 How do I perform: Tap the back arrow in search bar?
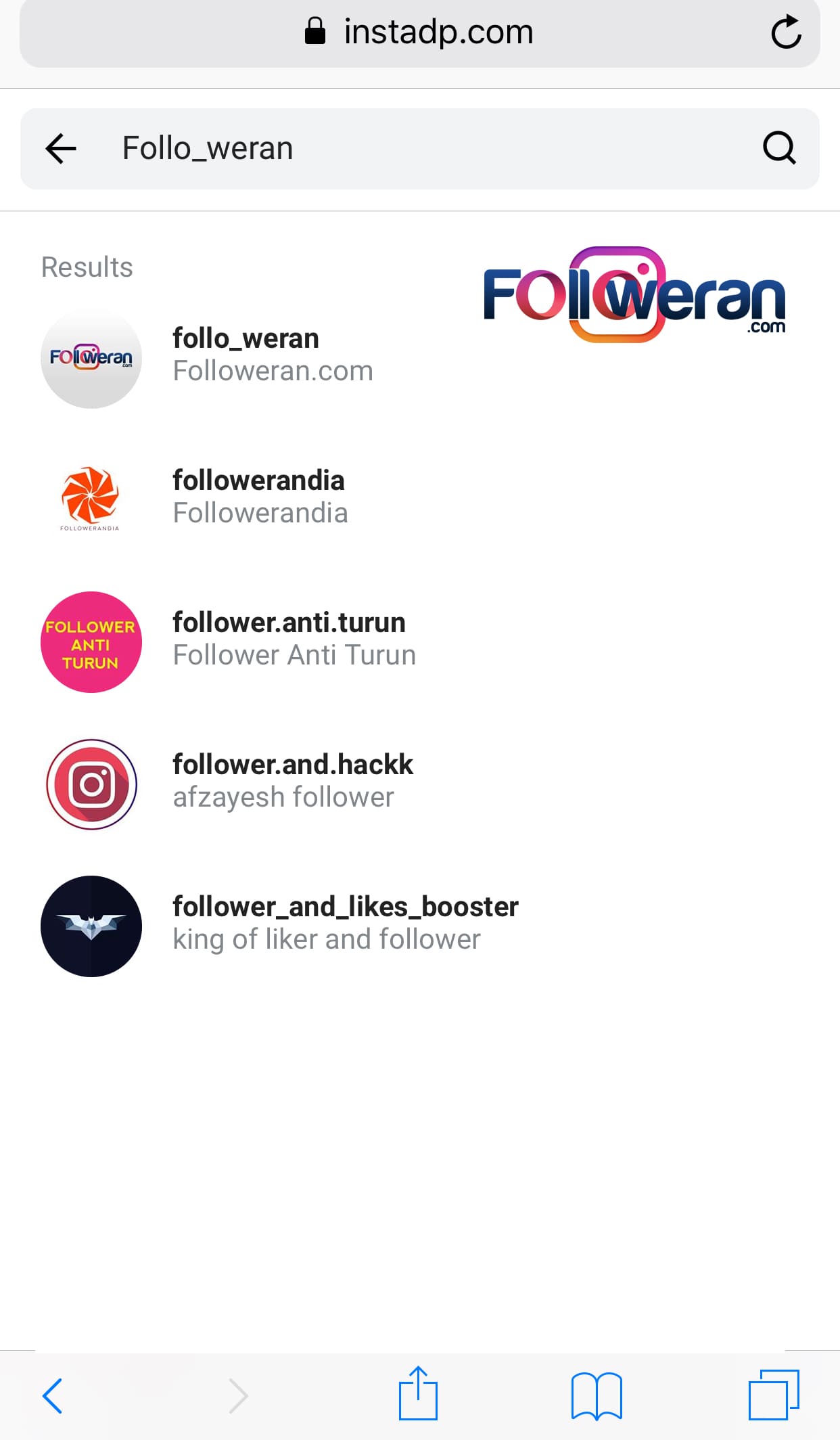point(61,148)
